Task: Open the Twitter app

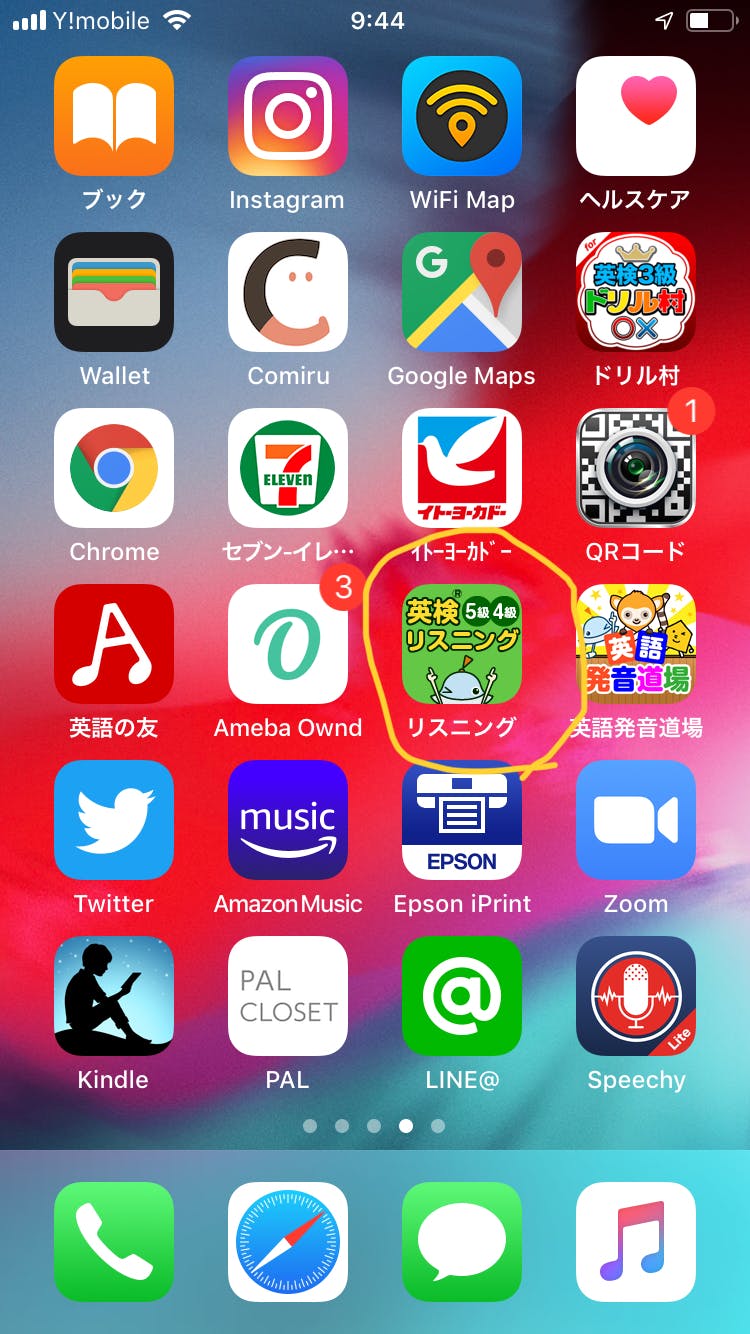Action: 114,820
